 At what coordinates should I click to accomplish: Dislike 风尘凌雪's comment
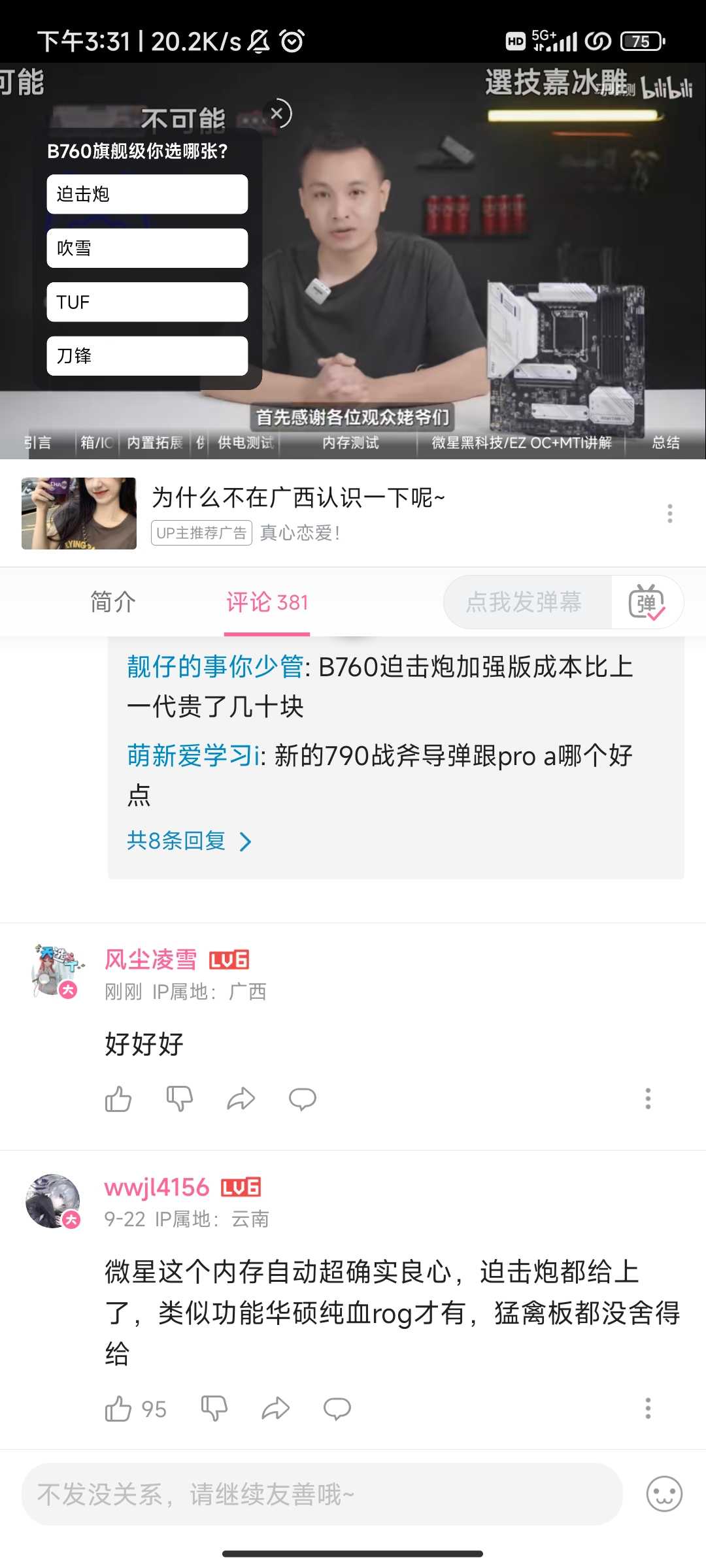coord(180,1099)
